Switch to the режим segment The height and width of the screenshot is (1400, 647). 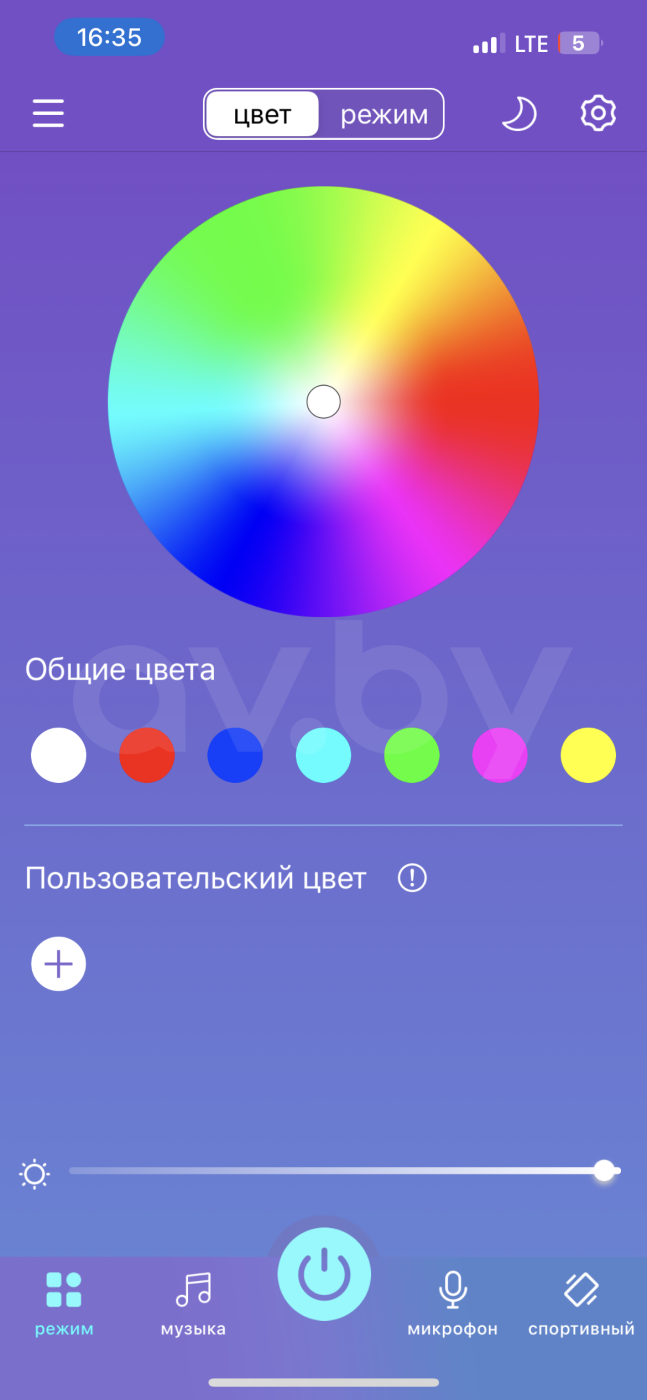pos(384,115)
